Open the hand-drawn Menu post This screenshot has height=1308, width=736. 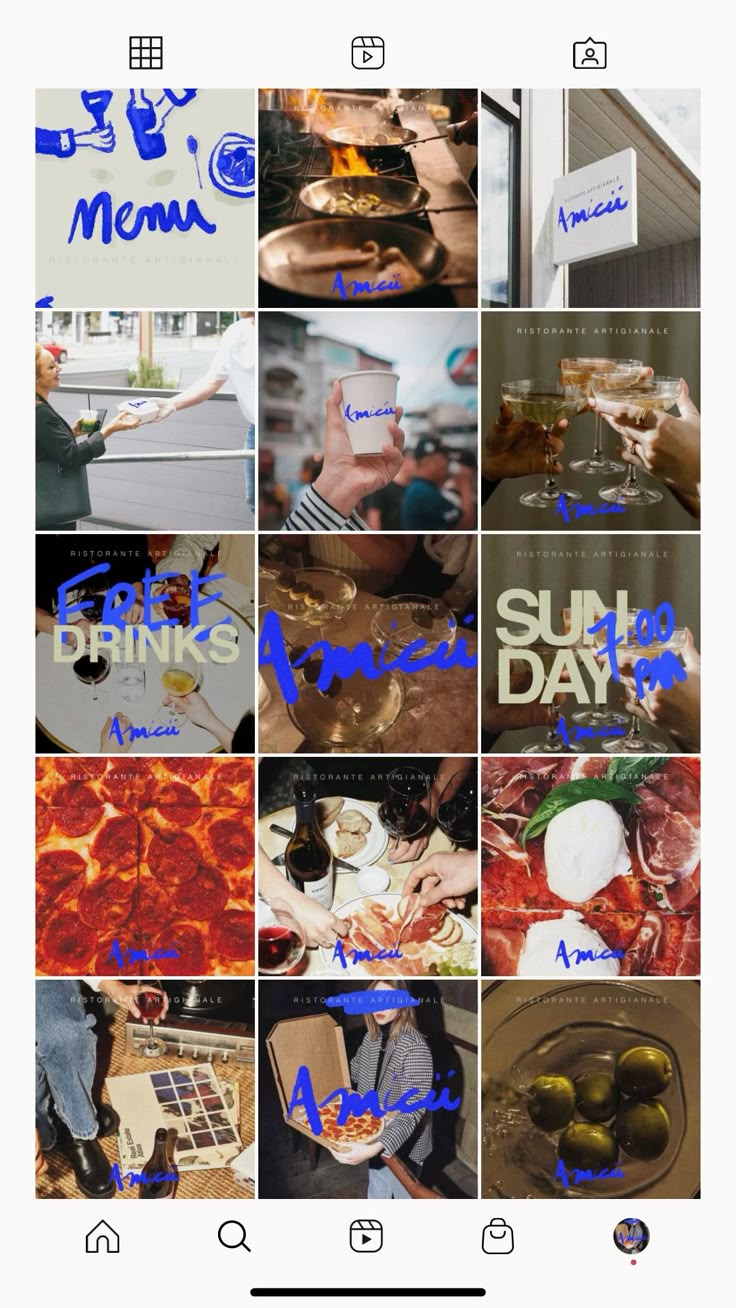point(145,198)
